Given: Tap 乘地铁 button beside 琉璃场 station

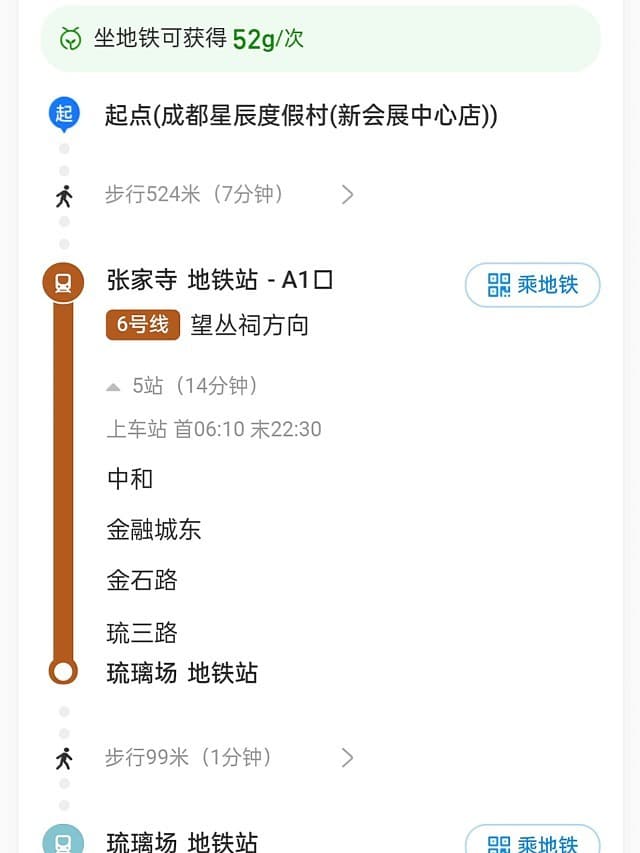Looking at the screenshot, I should point(532,842).
